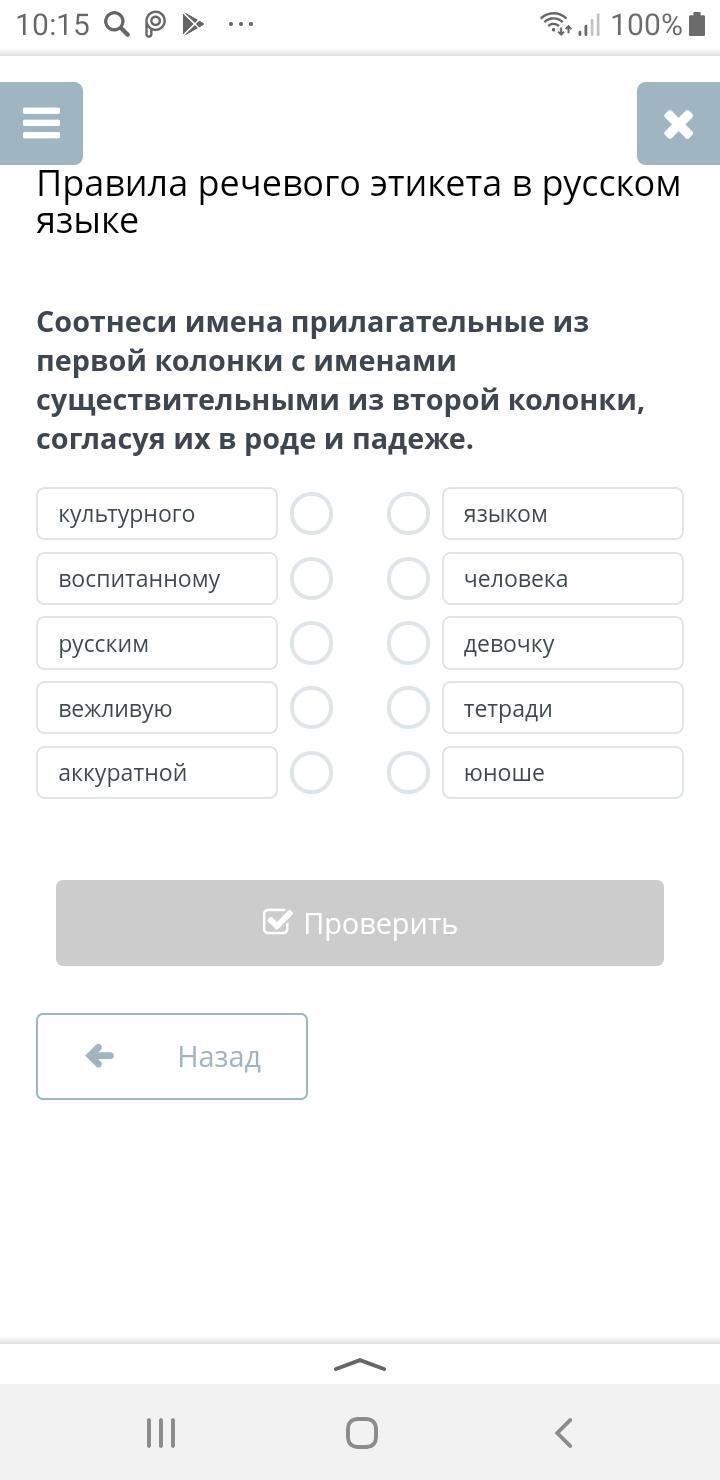This screenshot has width=720, height=1480.
Task: Open the hamburger menu
Action: (41, 123)
